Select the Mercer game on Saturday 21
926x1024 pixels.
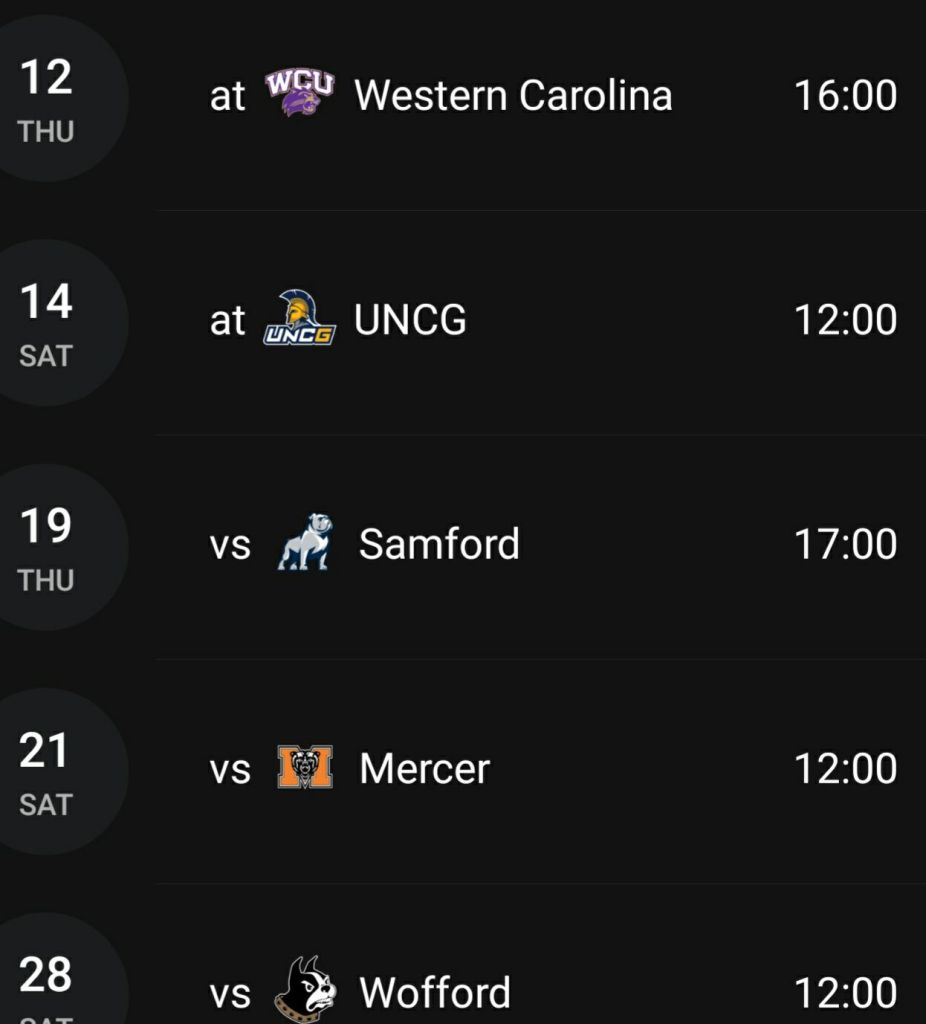tap(424, 769)
